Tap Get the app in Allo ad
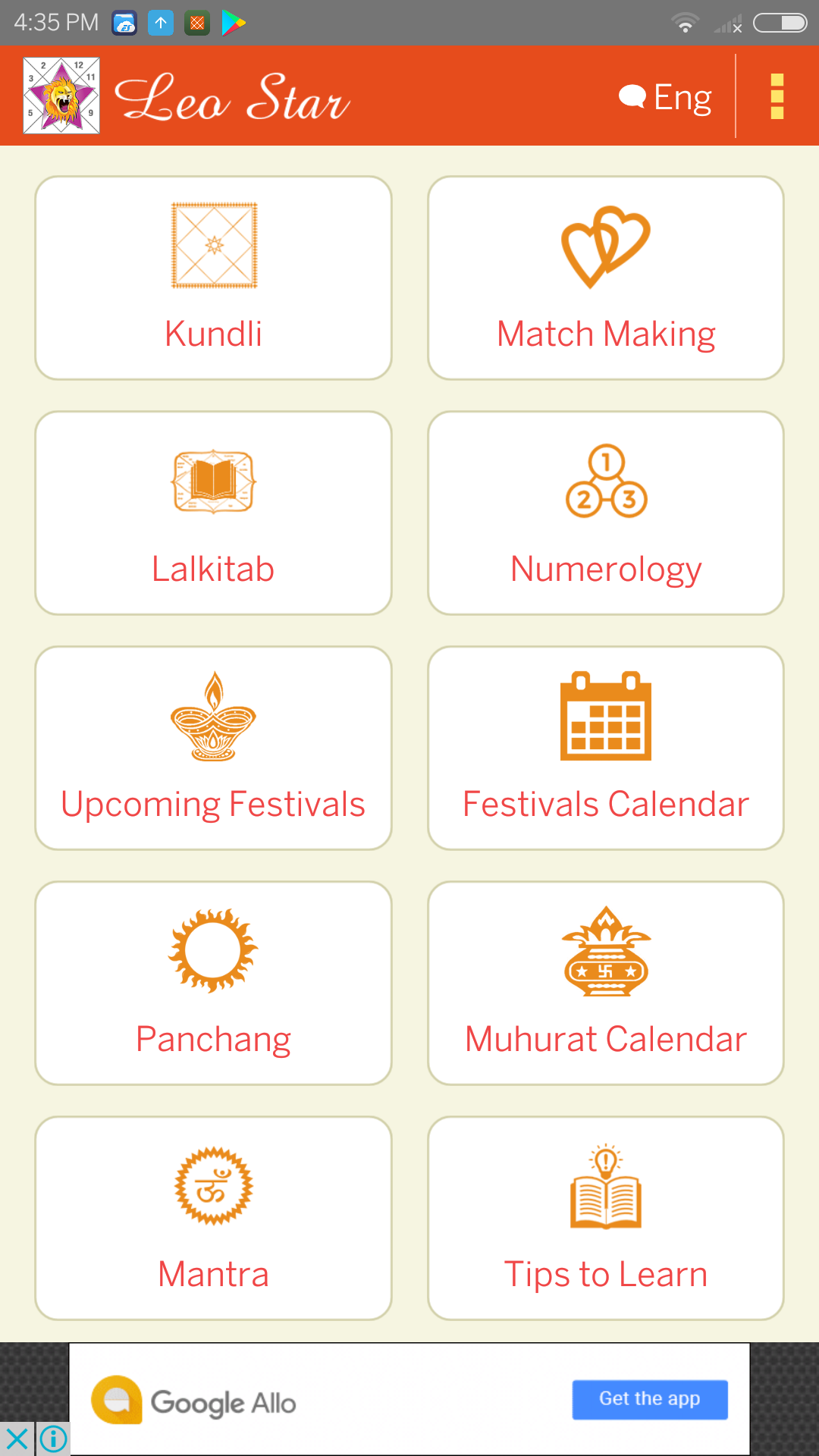The height and width of the screenshot is (1456, 819). pyautogui.click(x=650, y=1399)
